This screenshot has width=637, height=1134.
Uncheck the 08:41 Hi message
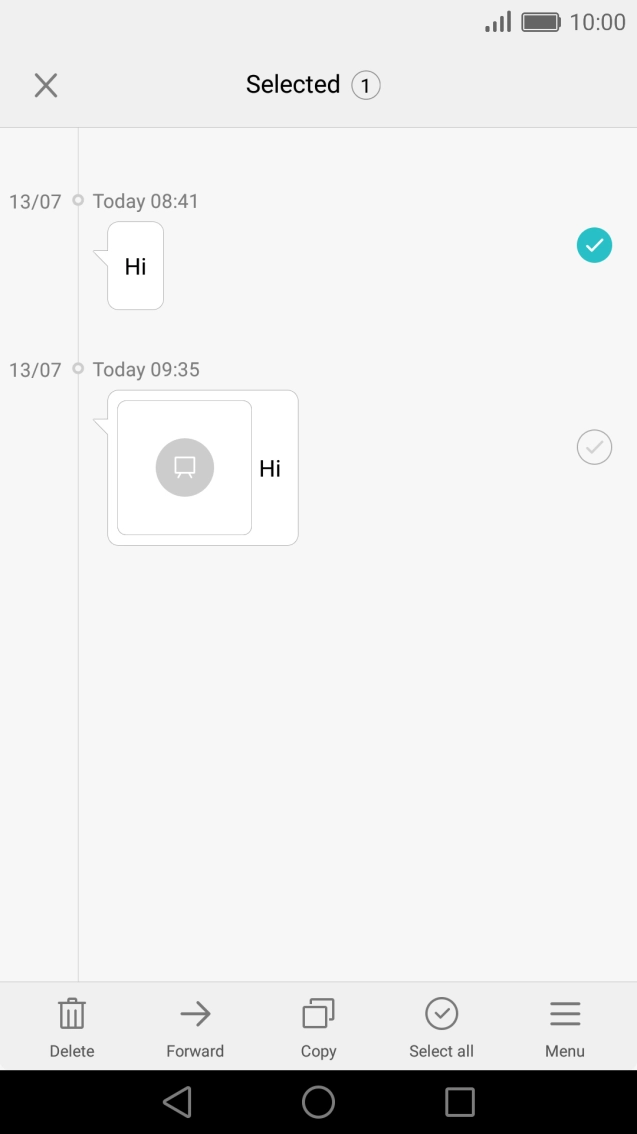(594, 245)
